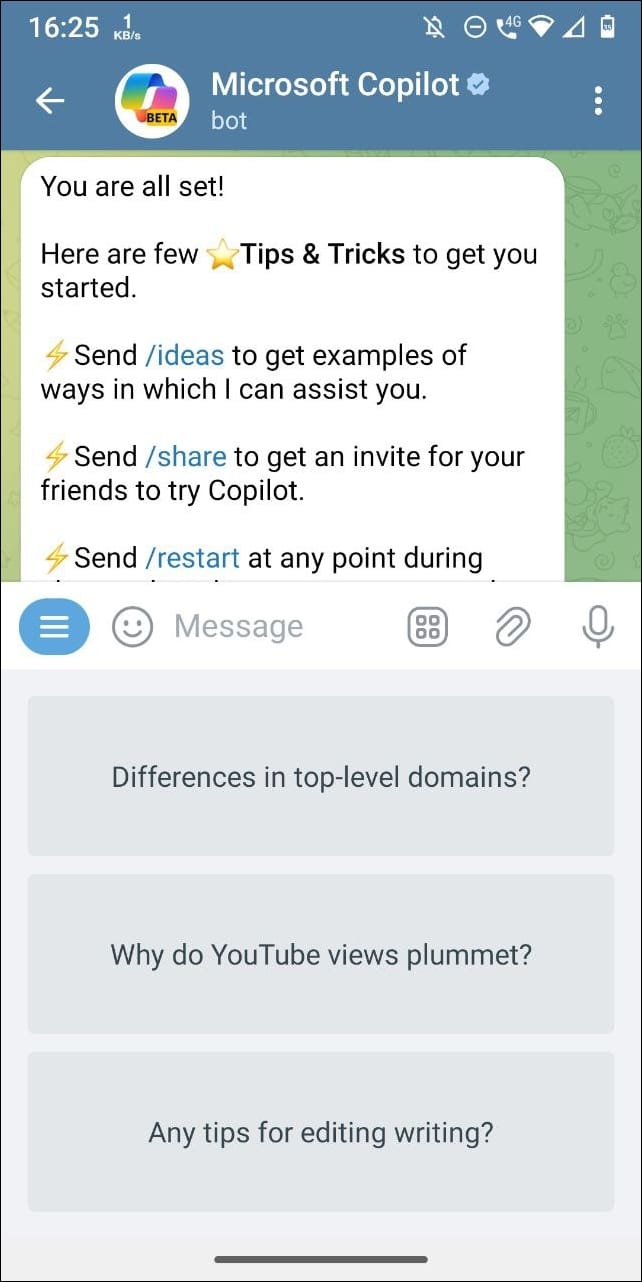Open the bot commands menu button
This screenshot has width=642, height=1282.
pos(54,627)
